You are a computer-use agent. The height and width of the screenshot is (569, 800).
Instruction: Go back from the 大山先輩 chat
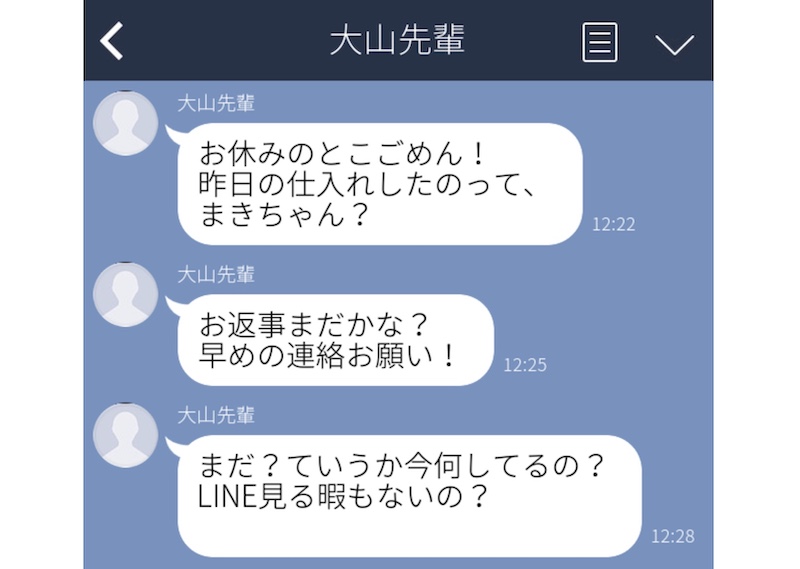113,42
